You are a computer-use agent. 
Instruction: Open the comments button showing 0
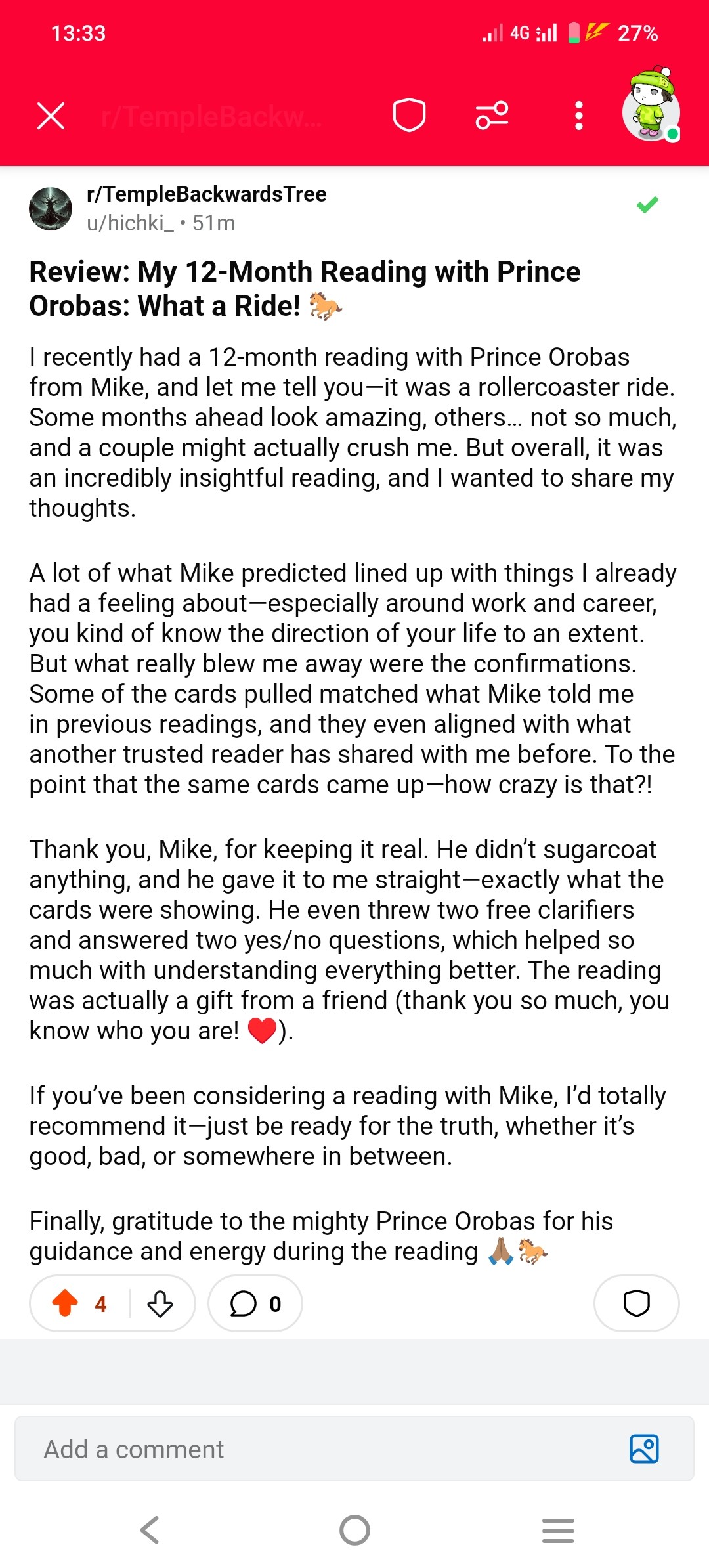[x=255, y=1303]
